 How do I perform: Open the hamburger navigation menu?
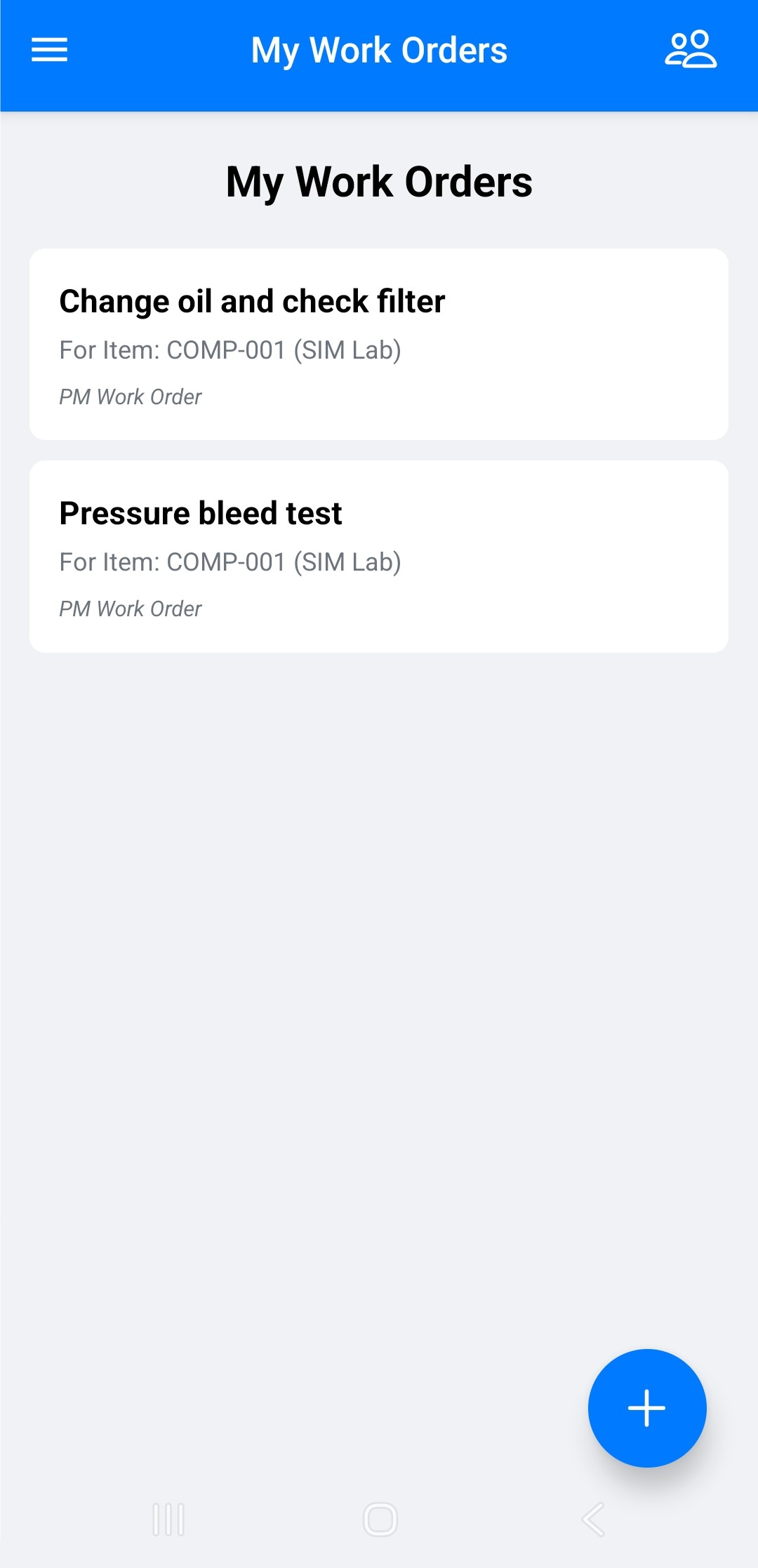pyautogui.click(x=49, y=50)
